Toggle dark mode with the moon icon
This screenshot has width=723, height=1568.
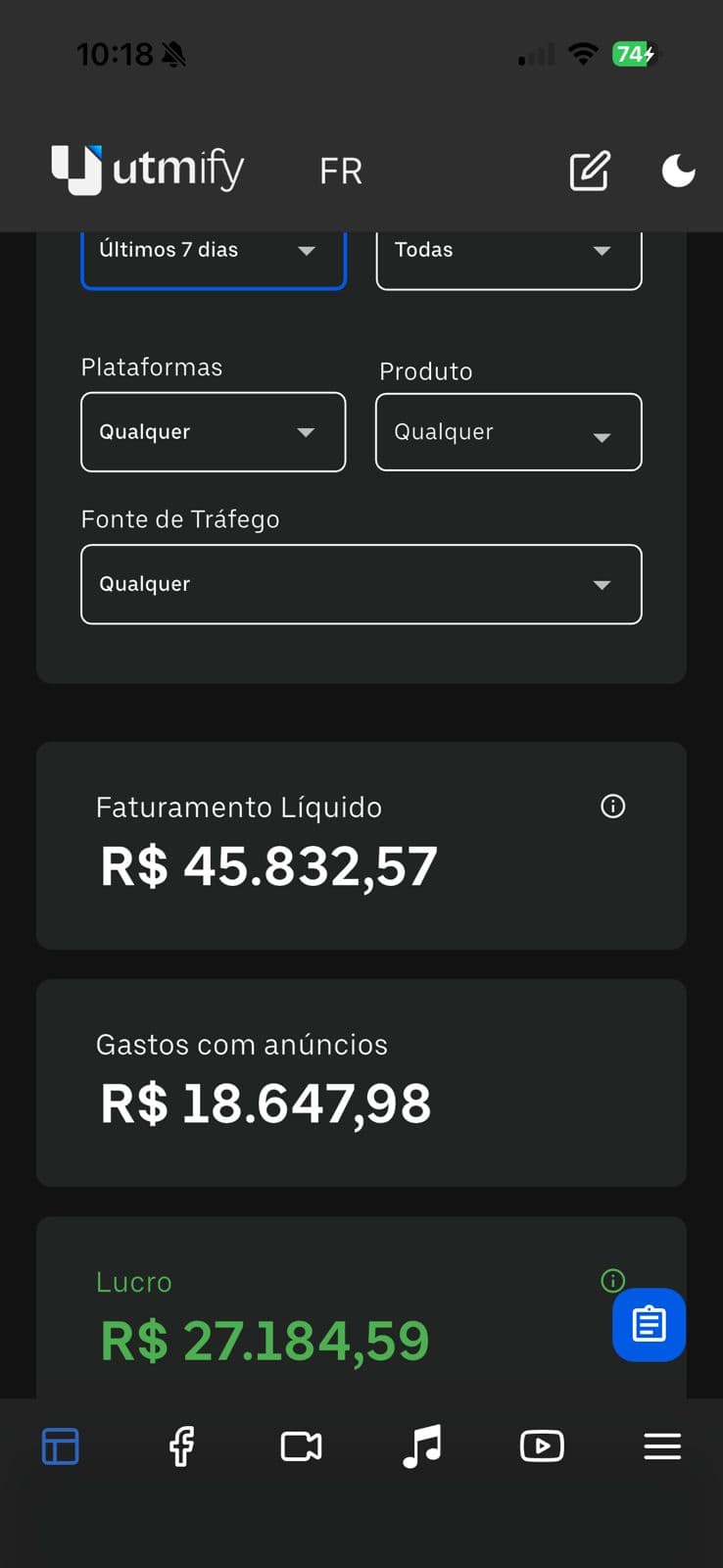(x=678, y=171)
